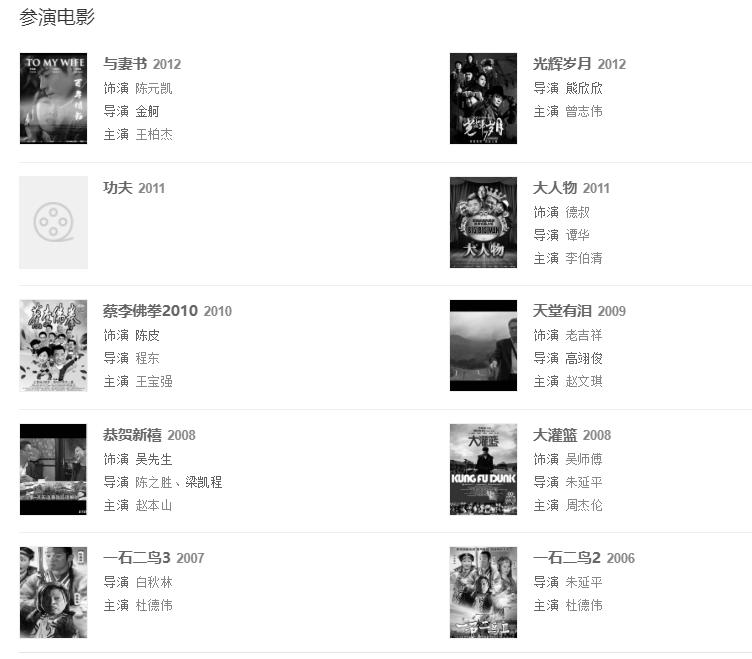Tap the 蔡李佛拳2010 poster thumbnail

point(53,345)
